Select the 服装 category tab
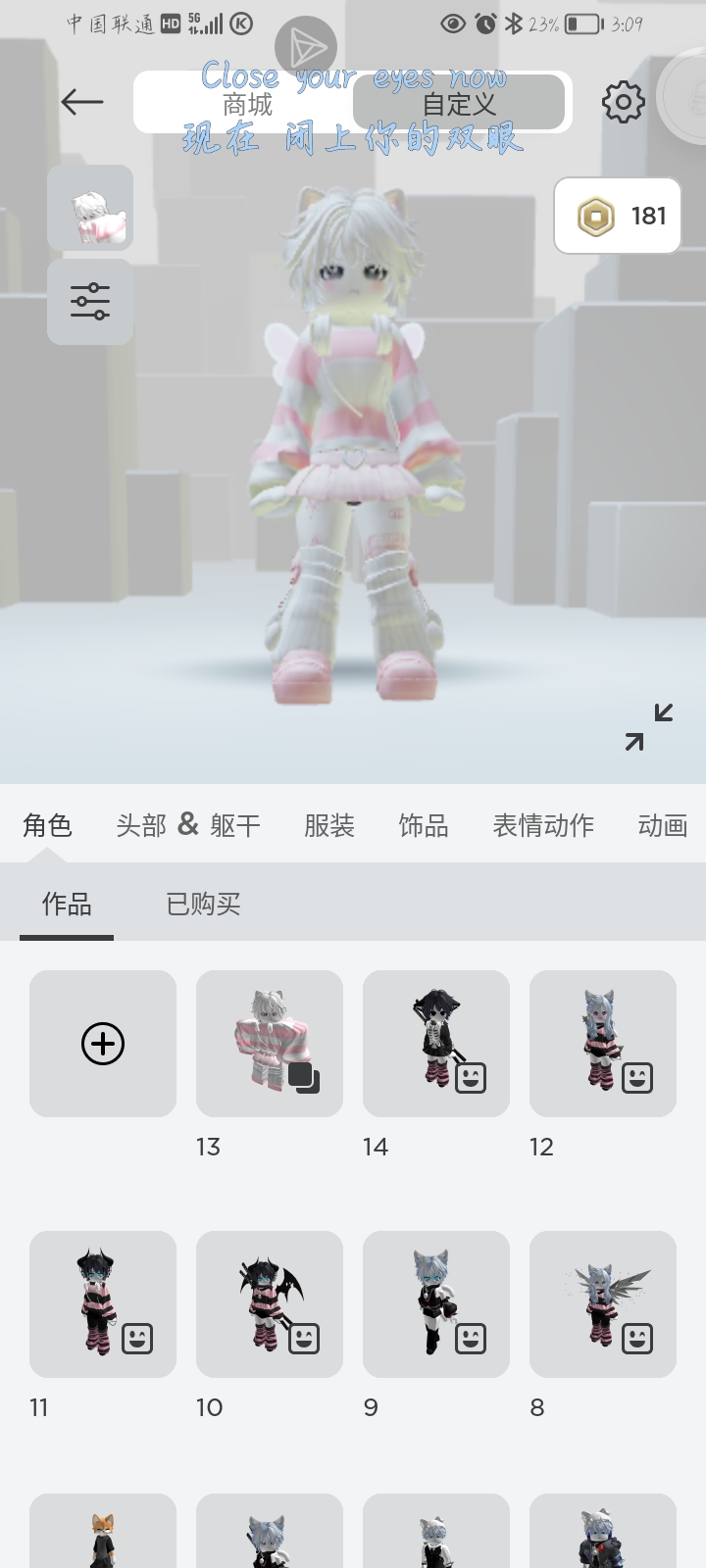The image size is (706, 1568). point(328,825)
